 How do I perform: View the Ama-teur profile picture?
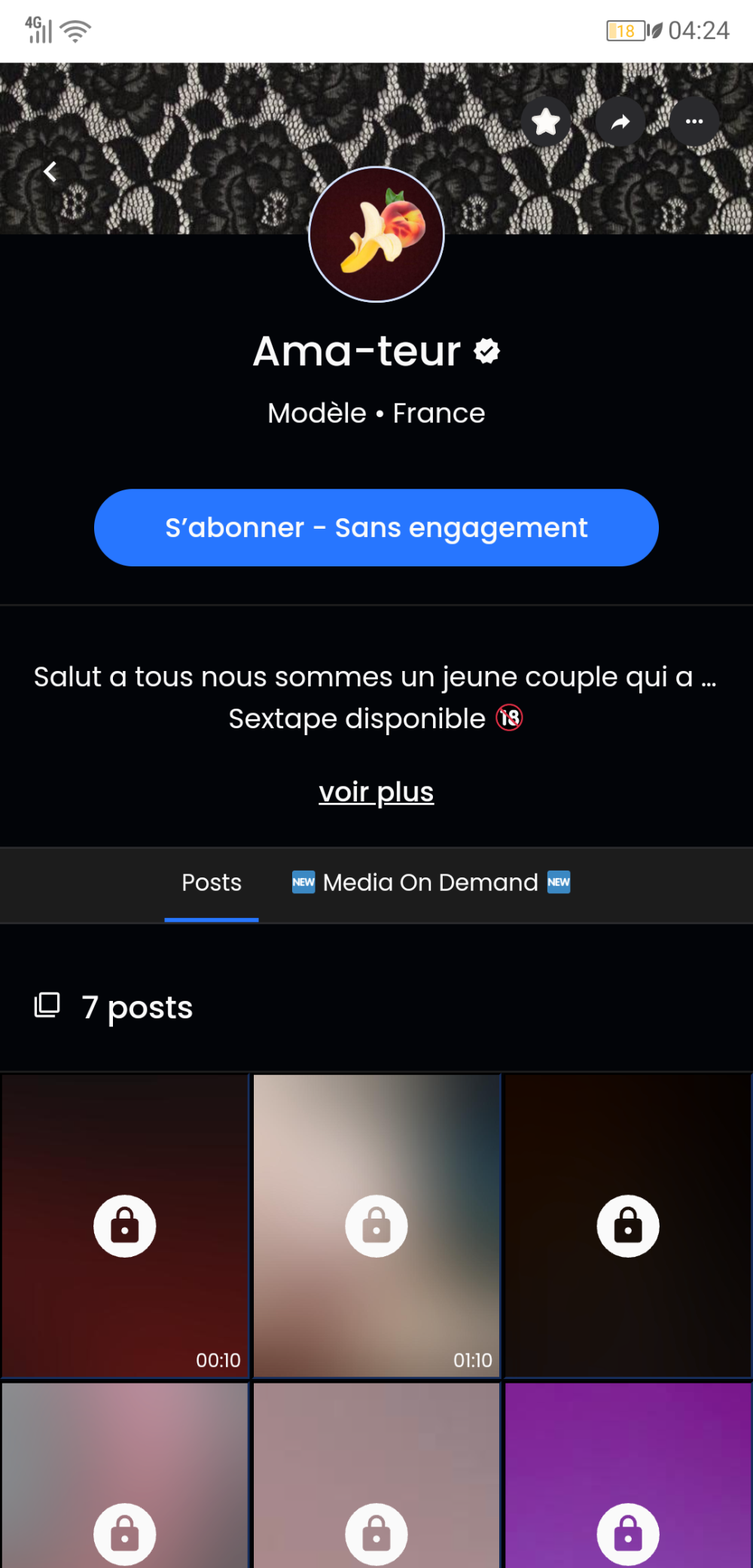click(376, 235)
